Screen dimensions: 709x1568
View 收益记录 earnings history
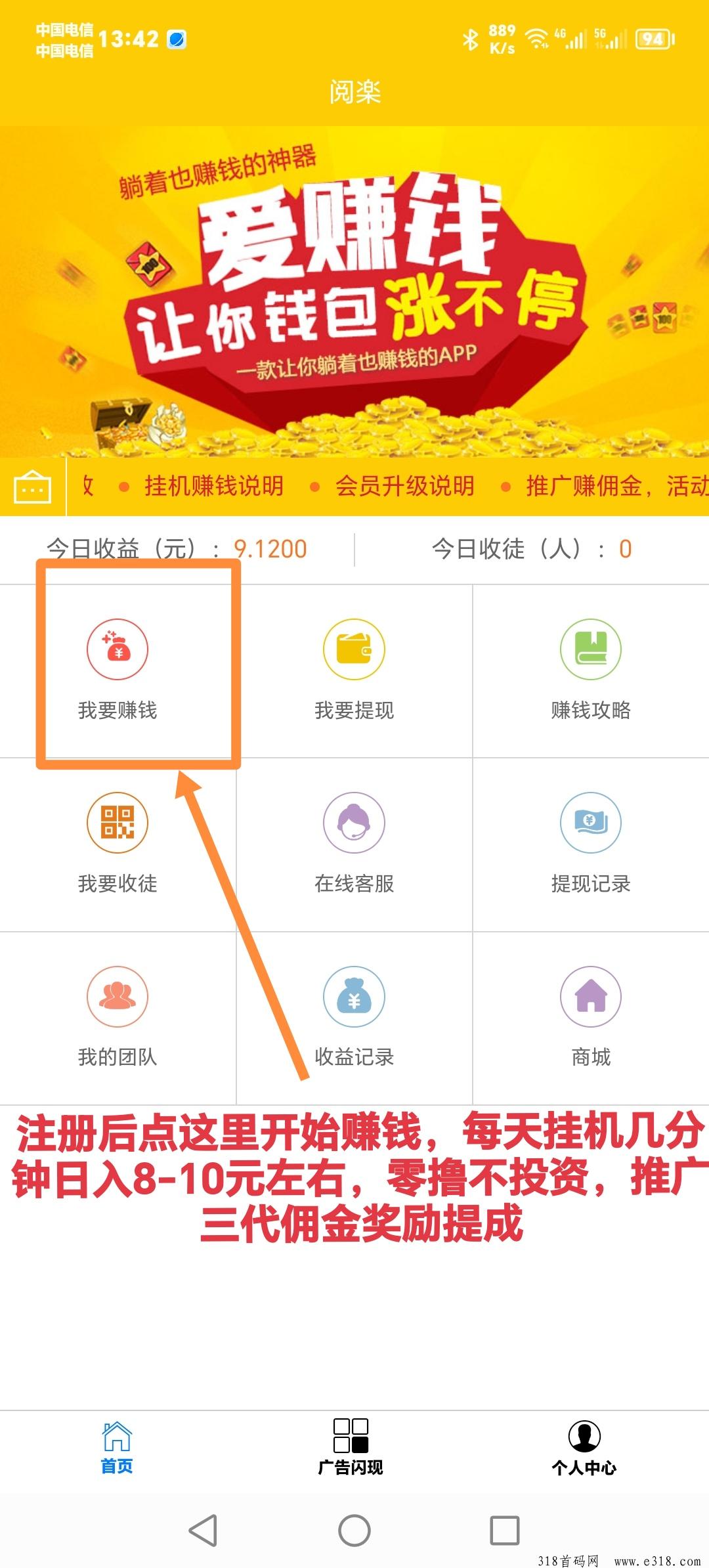tap(354, 1018)
